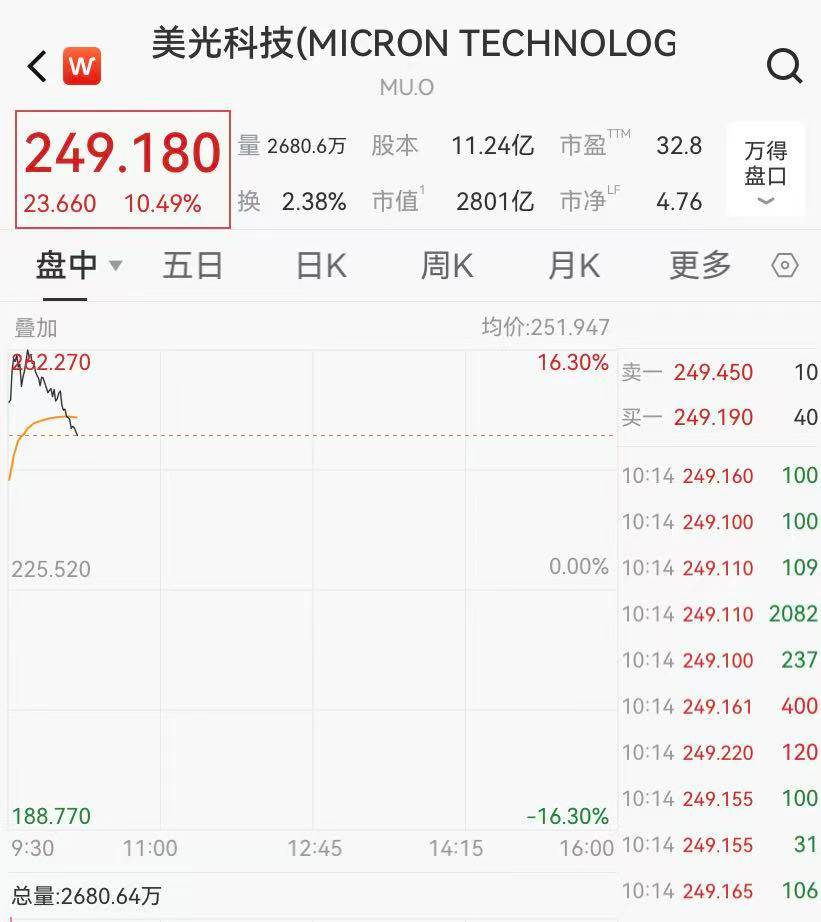821x922 pixels.
Task: Expand the 盘中 dropdown arrow
Action: 116,268
